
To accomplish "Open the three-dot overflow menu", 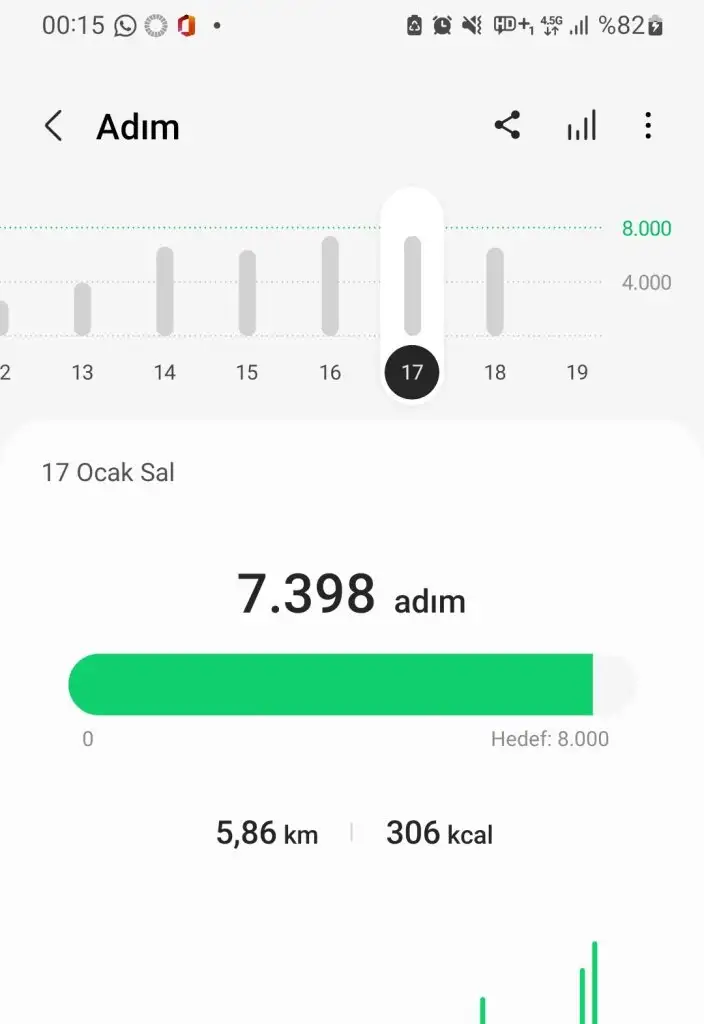I will tap(648, 126).
